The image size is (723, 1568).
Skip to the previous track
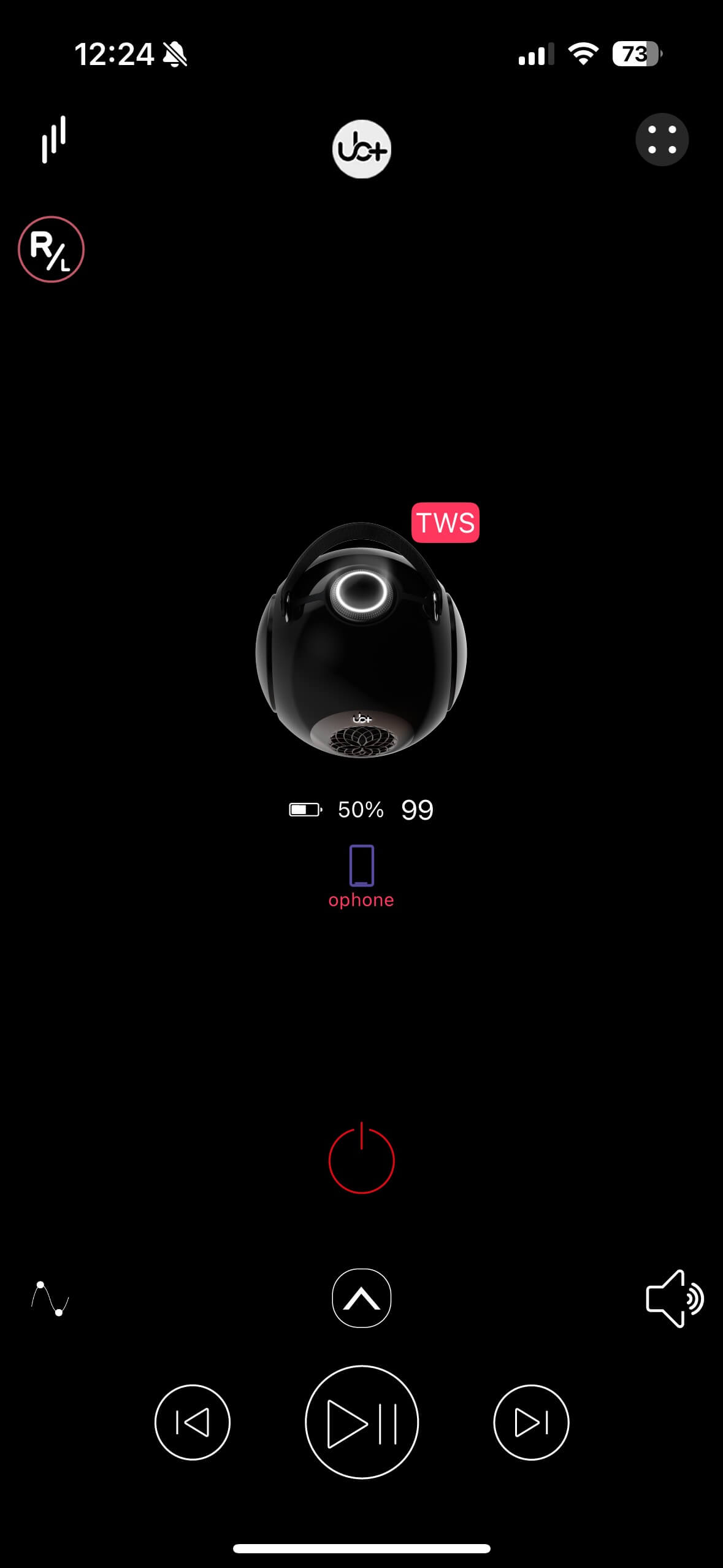point(193,1422)
